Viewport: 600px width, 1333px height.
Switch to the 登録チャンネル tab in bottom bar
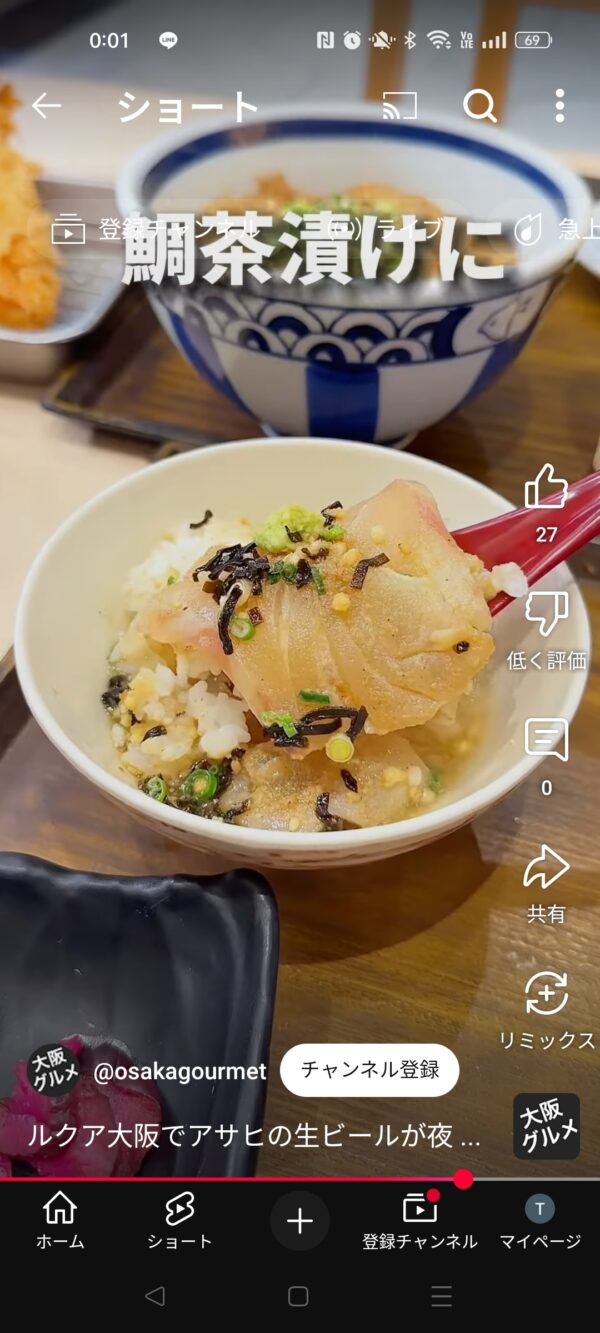tap(419, 1221)
